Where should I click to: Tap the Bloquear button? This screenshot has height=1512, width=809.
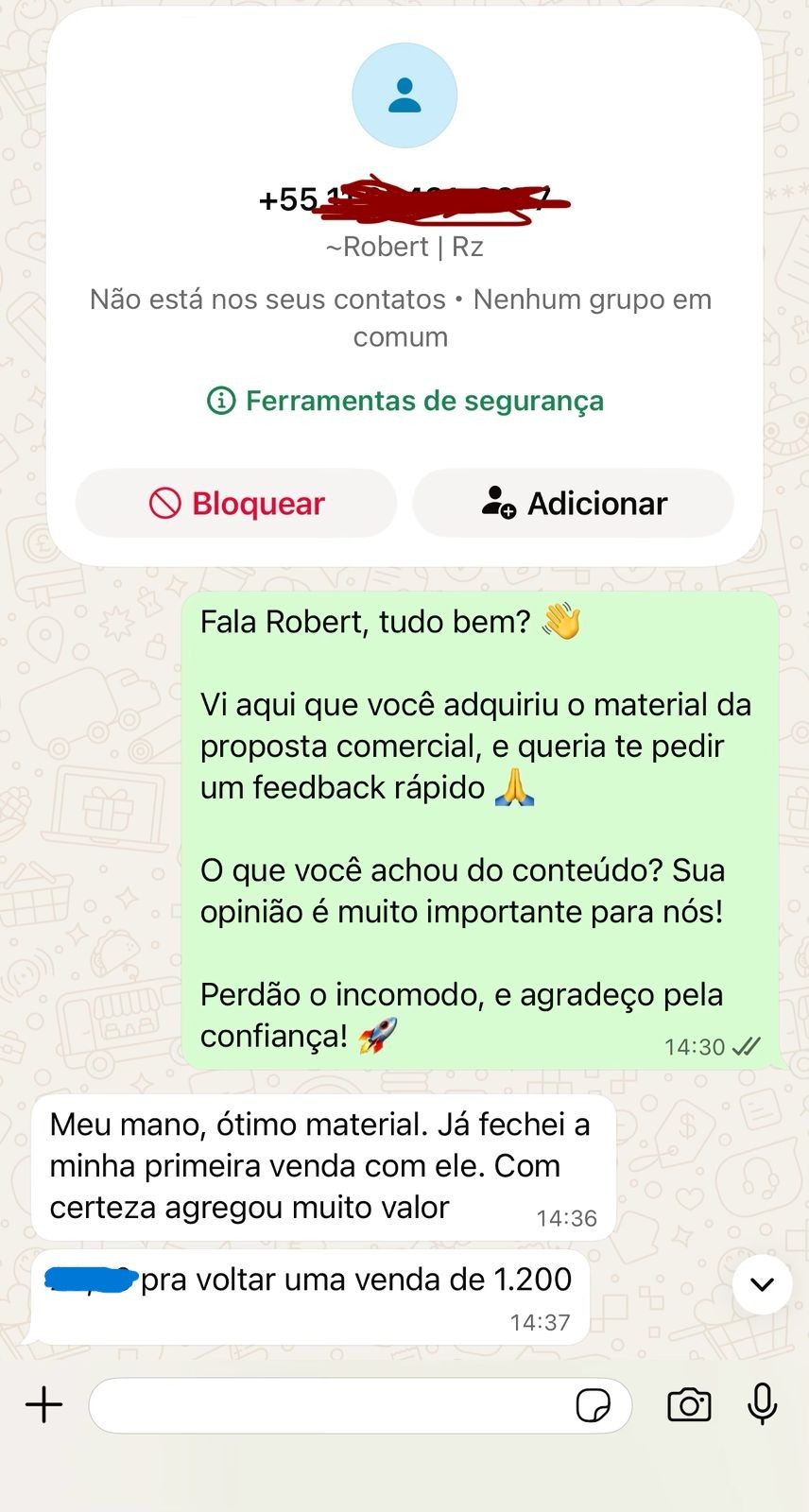[236, 503]
